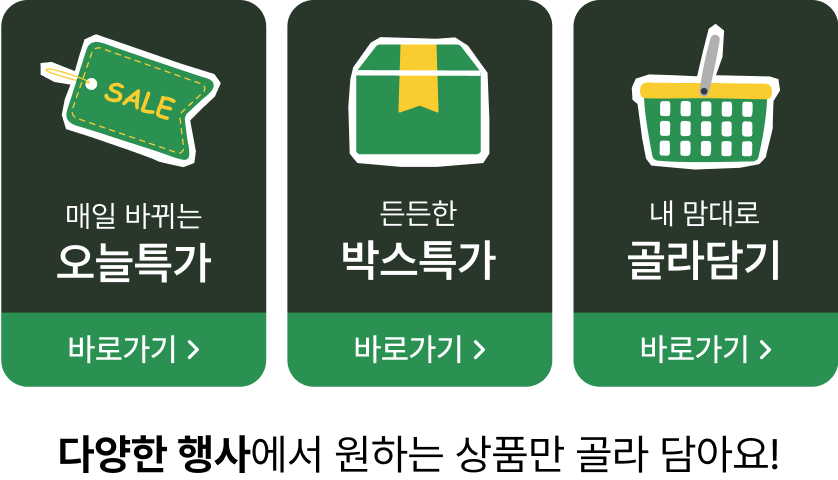
Task: Open the 오늘특가 daily deals shortcut
Action: pyautogui.click(x=133, y=349)
